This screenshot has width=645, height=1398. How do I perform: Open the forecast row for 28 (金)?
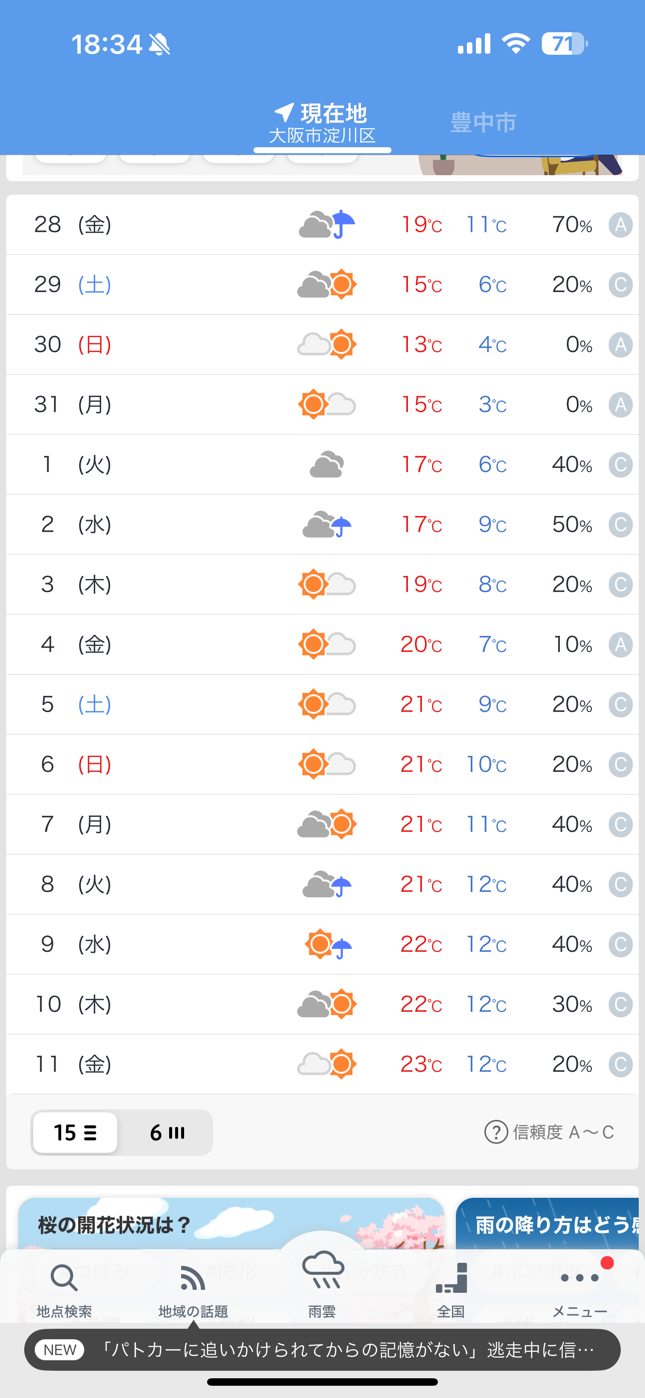click(322, 225)
